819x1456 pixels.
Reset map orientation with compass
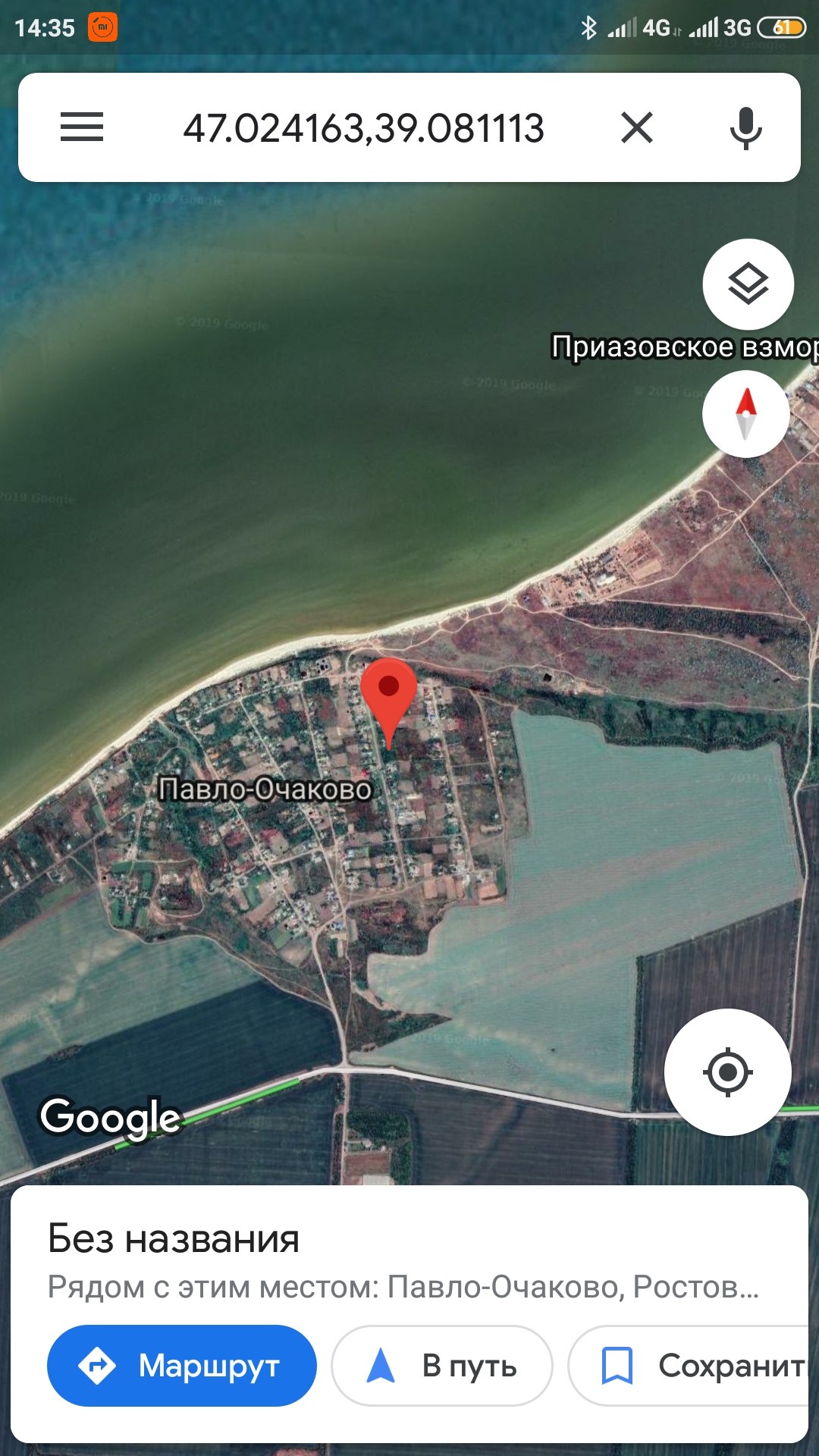click(746, 414)
